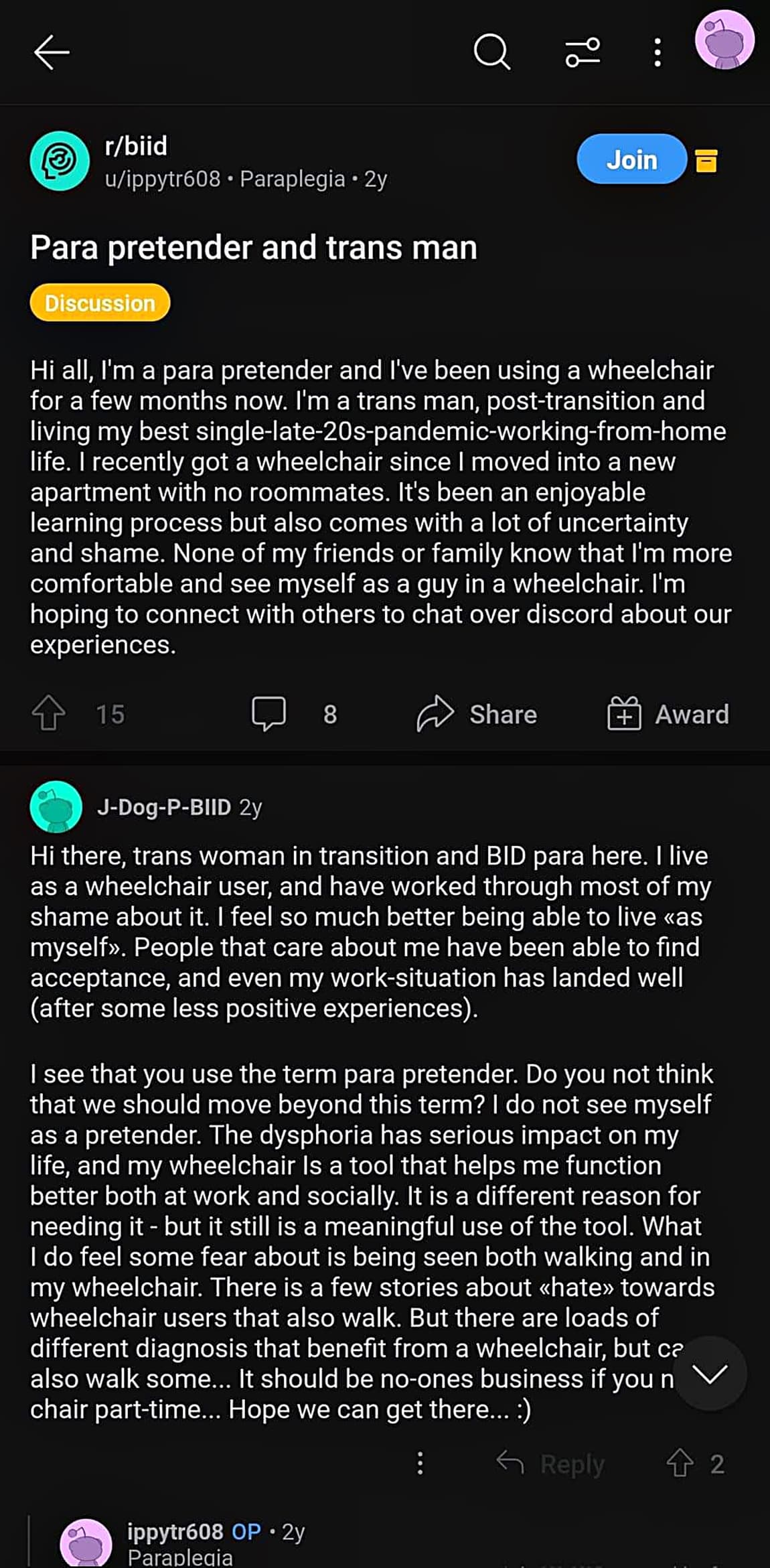Jump to next comment with chevron button

709,1374
